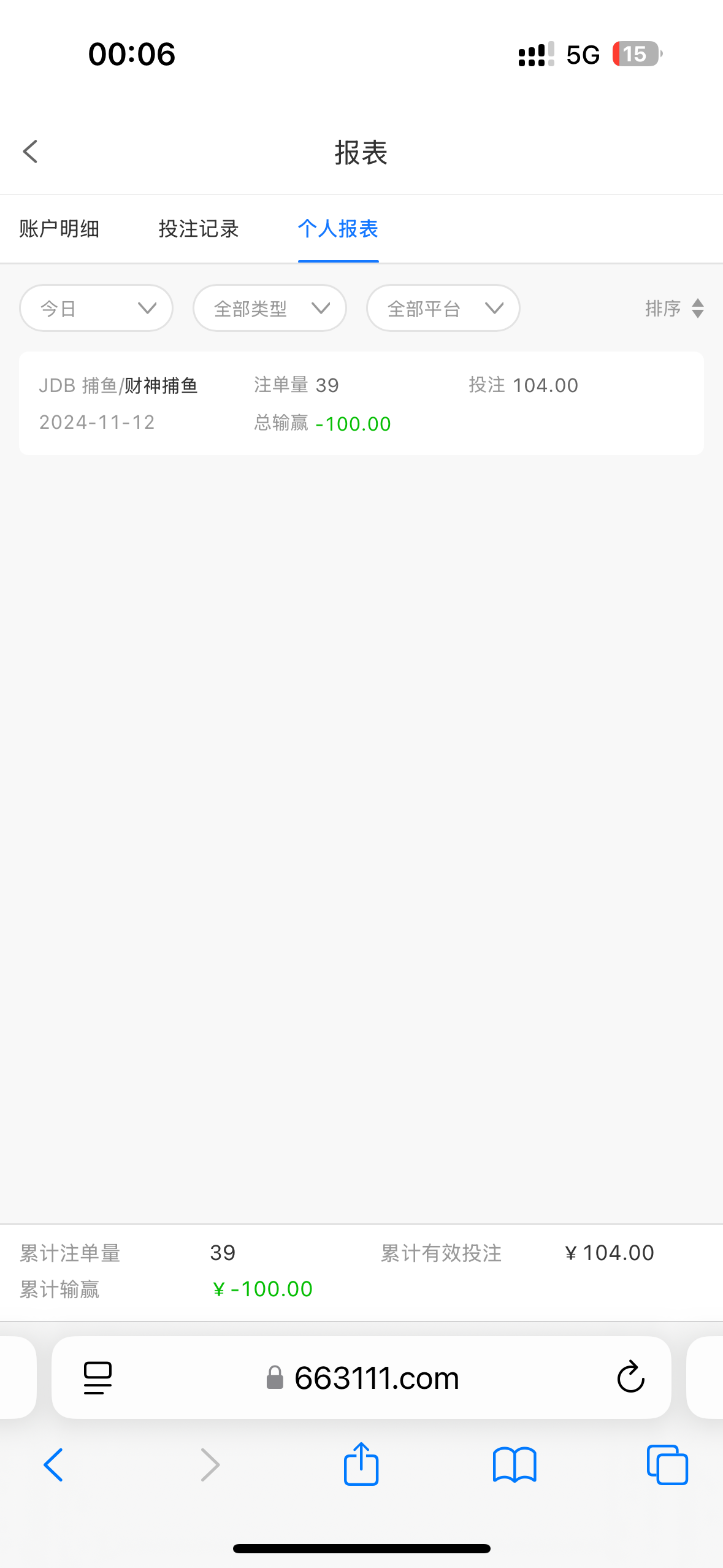Tap the 663111.com address bar
The image size is (723, 1568).
pos(375,1378)
